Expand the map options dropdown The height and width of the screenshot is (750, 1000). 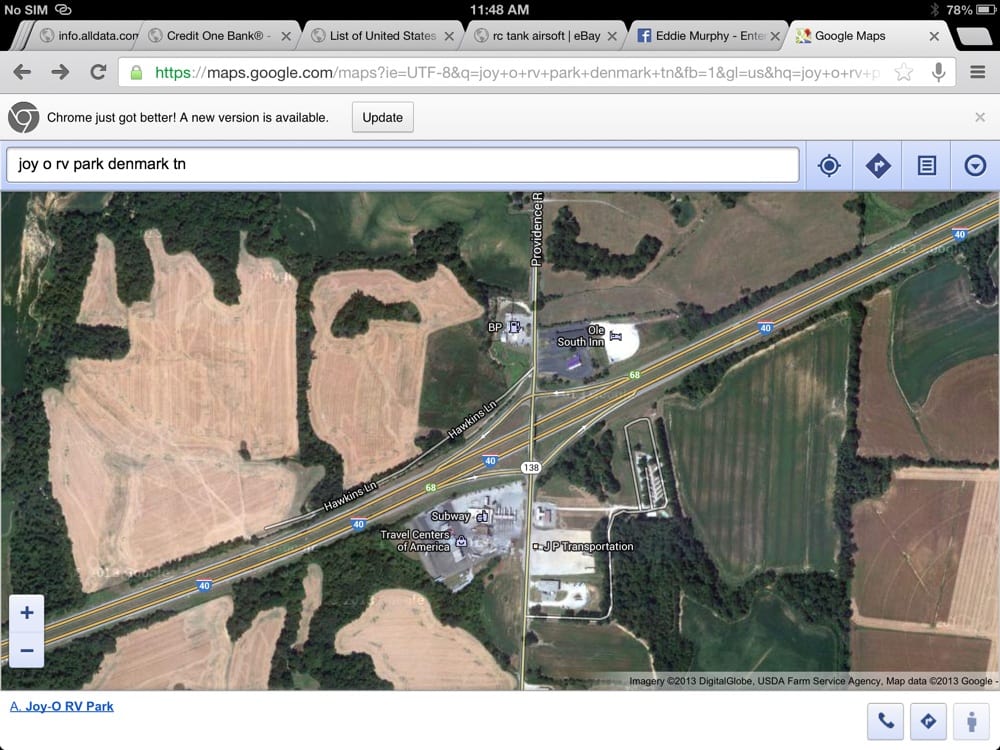[975, 166]
